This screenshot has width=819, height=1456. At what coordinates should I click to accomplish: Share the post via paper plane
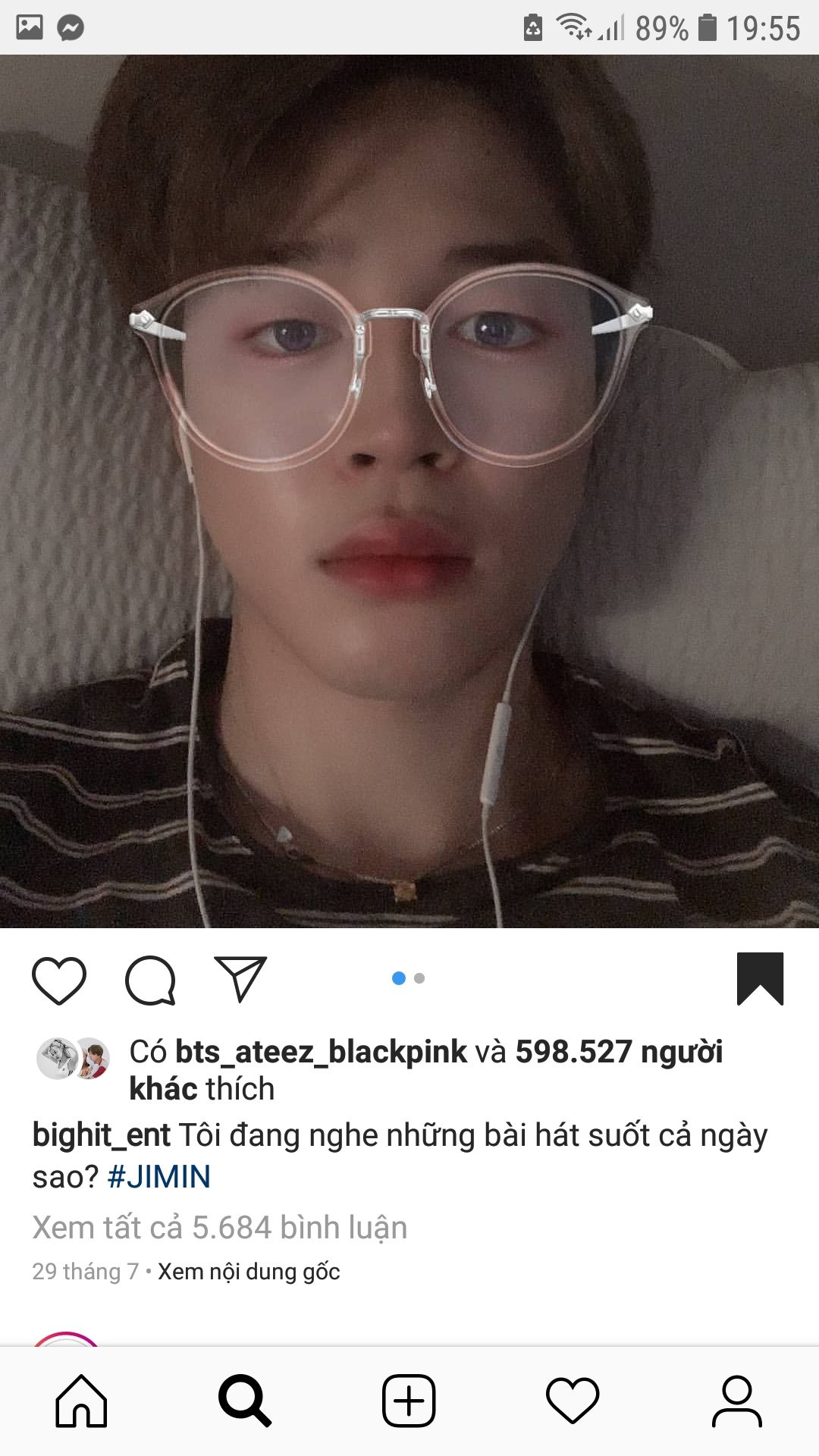240,978
